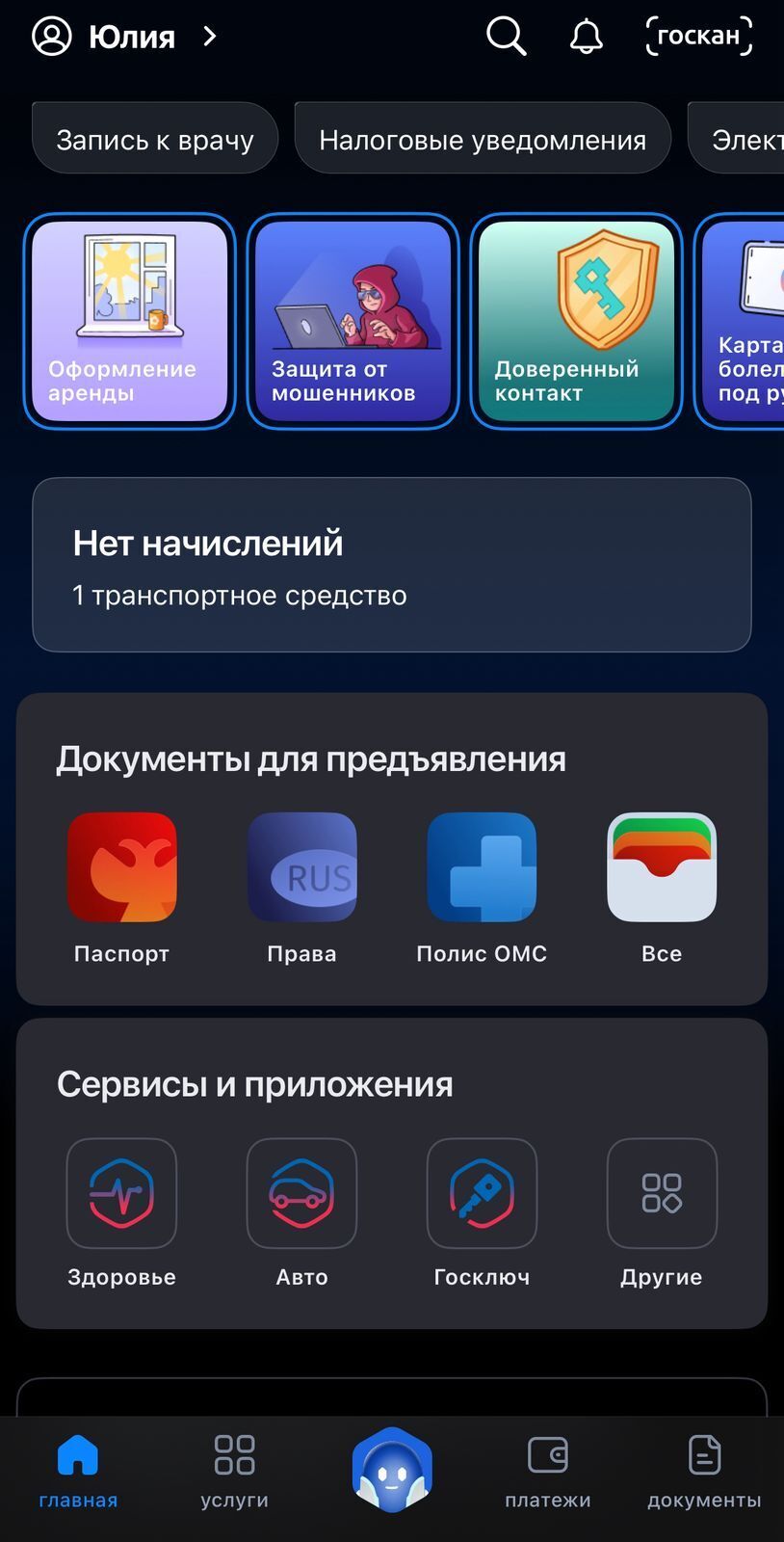Launch госкан document scanner
The image size is (784, 1542).
coord(698,36)
